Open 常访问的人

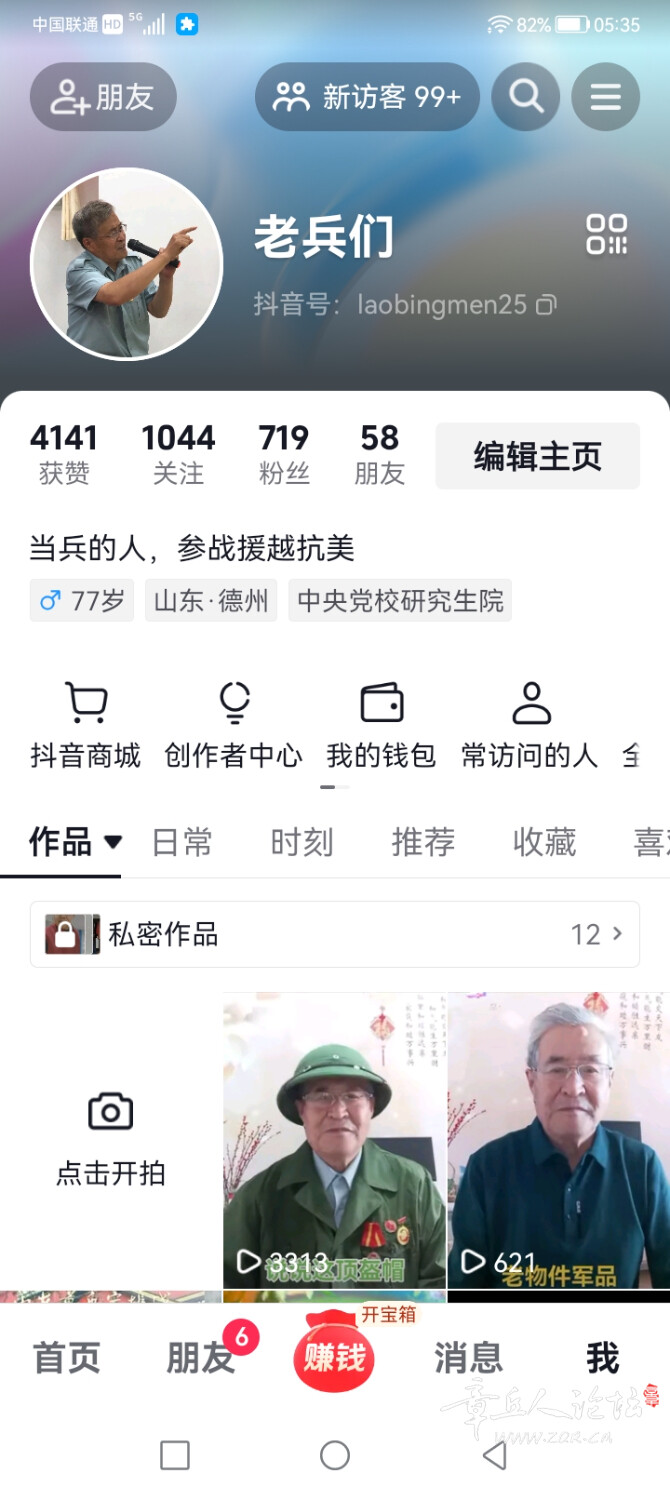[530, 725]
